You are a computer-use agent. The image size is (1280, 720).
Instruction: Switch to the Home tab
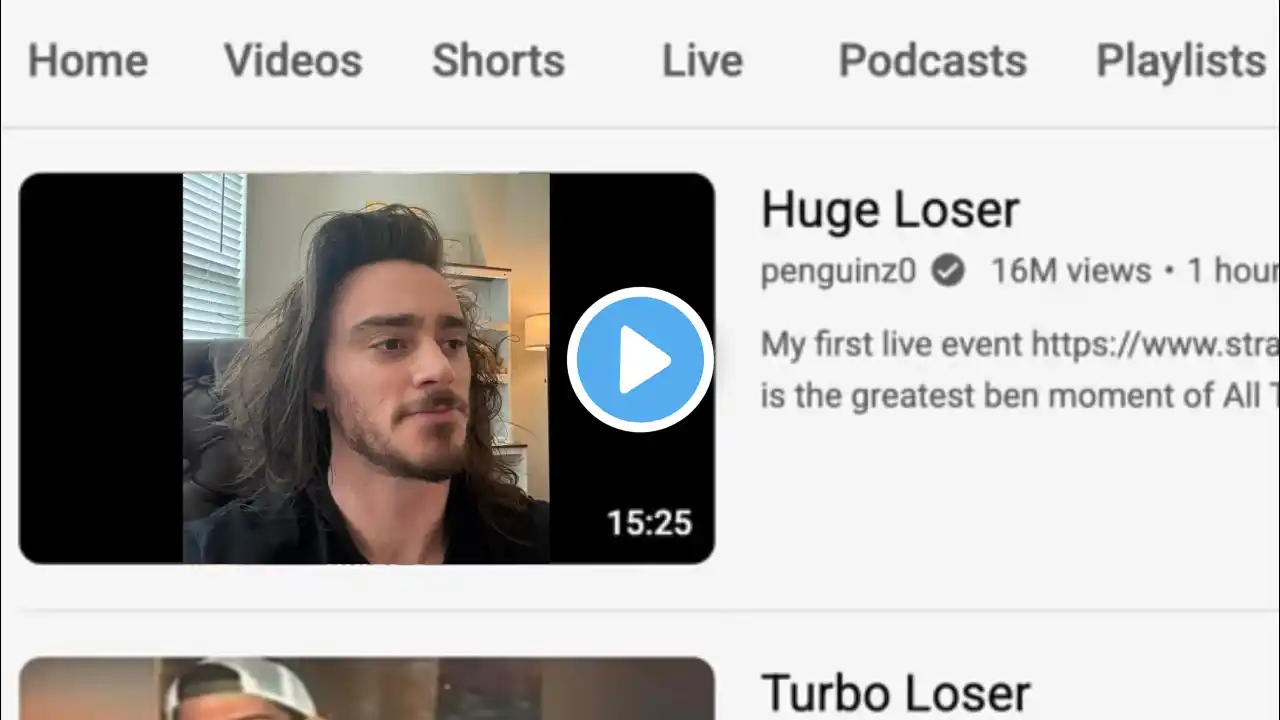(x=88, y=61)
